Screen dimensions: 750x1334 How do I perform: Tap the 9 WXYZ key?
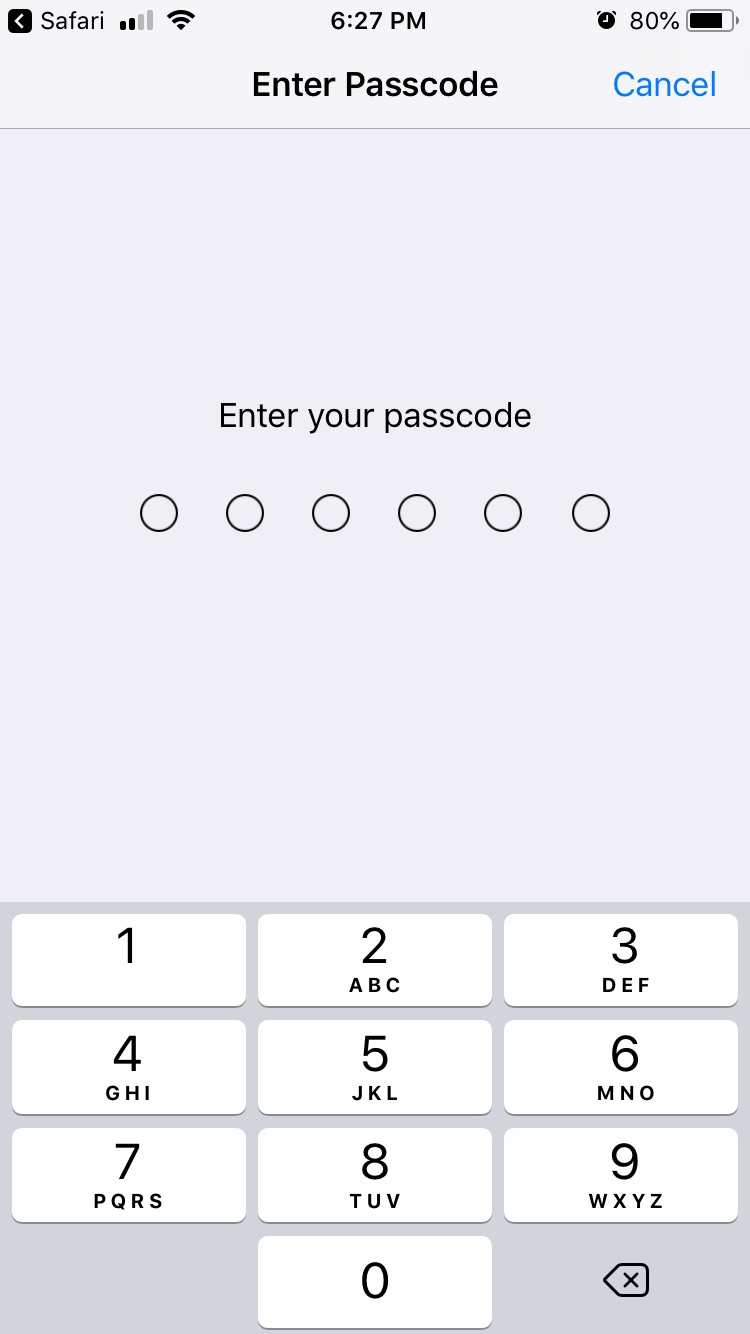point(621,1175)
